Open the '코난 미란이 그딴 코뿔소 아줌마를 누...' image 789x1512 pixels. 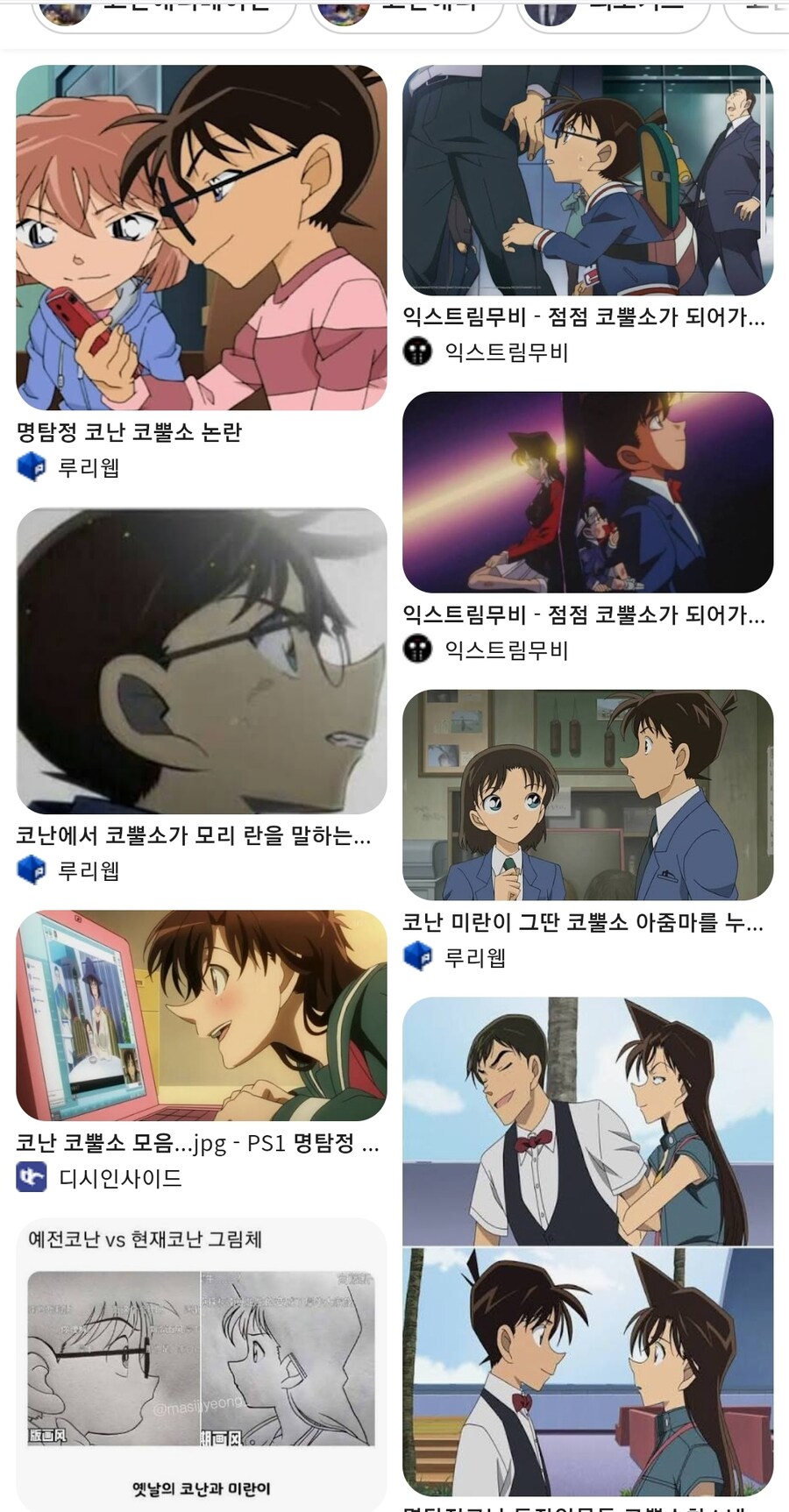pos(587,794)
